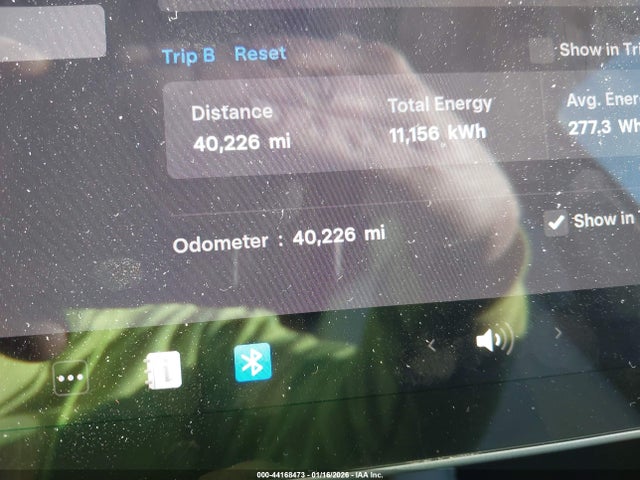640x480 pixels.
Task: Open the three-dot app launcher
Action: (x=71, y=378)
